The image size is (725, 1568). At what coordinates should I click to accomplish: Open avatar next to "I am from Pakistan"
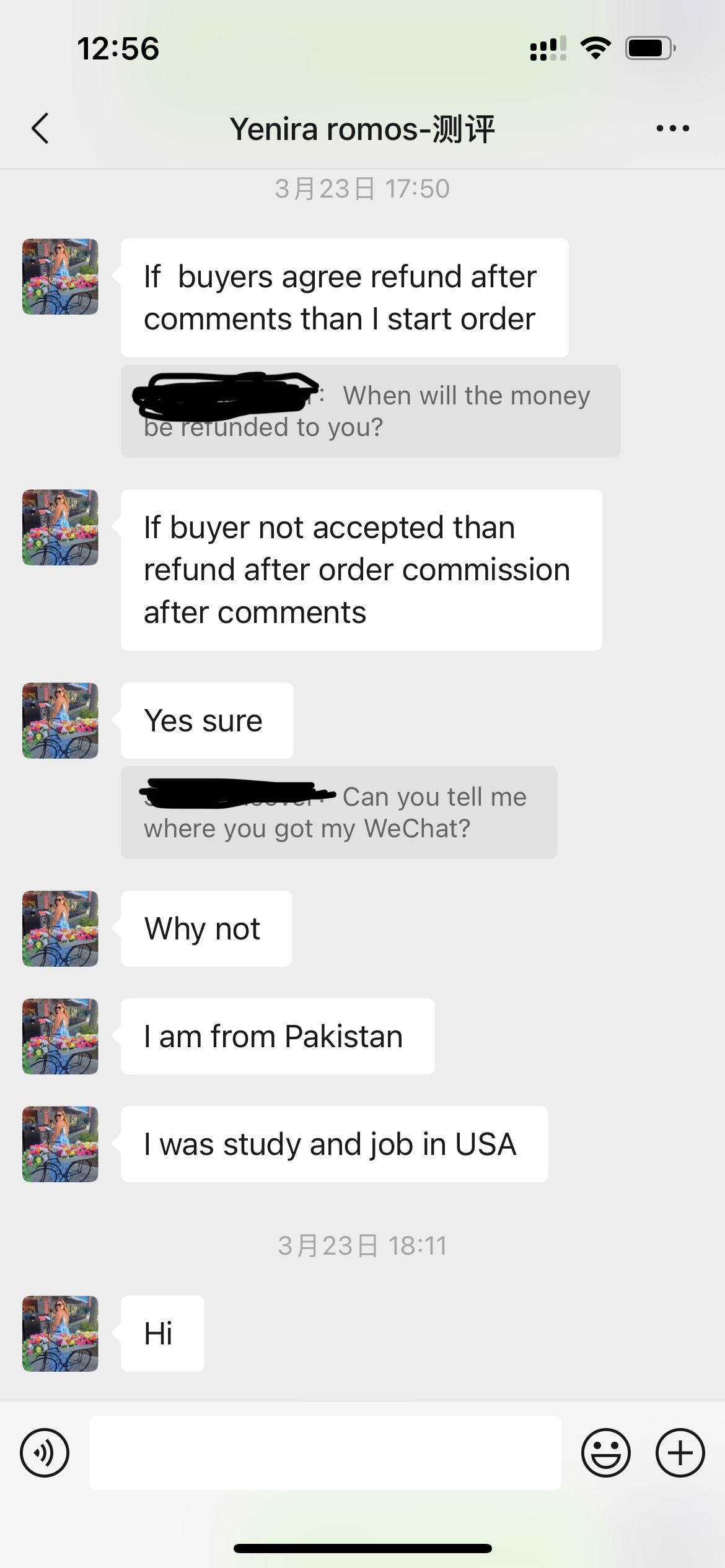click(60, 1036)
